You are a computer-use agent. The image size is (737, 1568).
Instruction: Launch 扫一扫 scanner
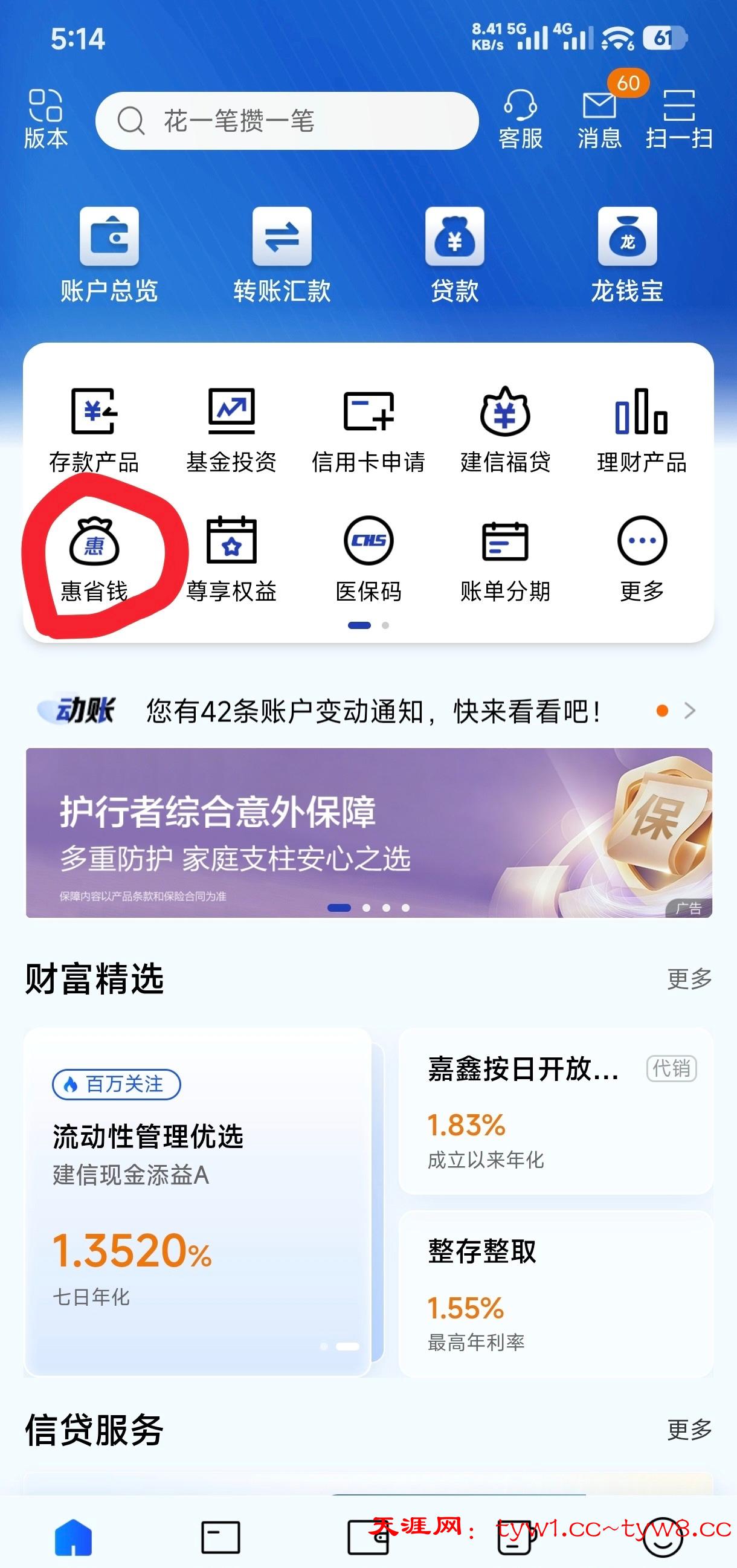click(678, 119)
